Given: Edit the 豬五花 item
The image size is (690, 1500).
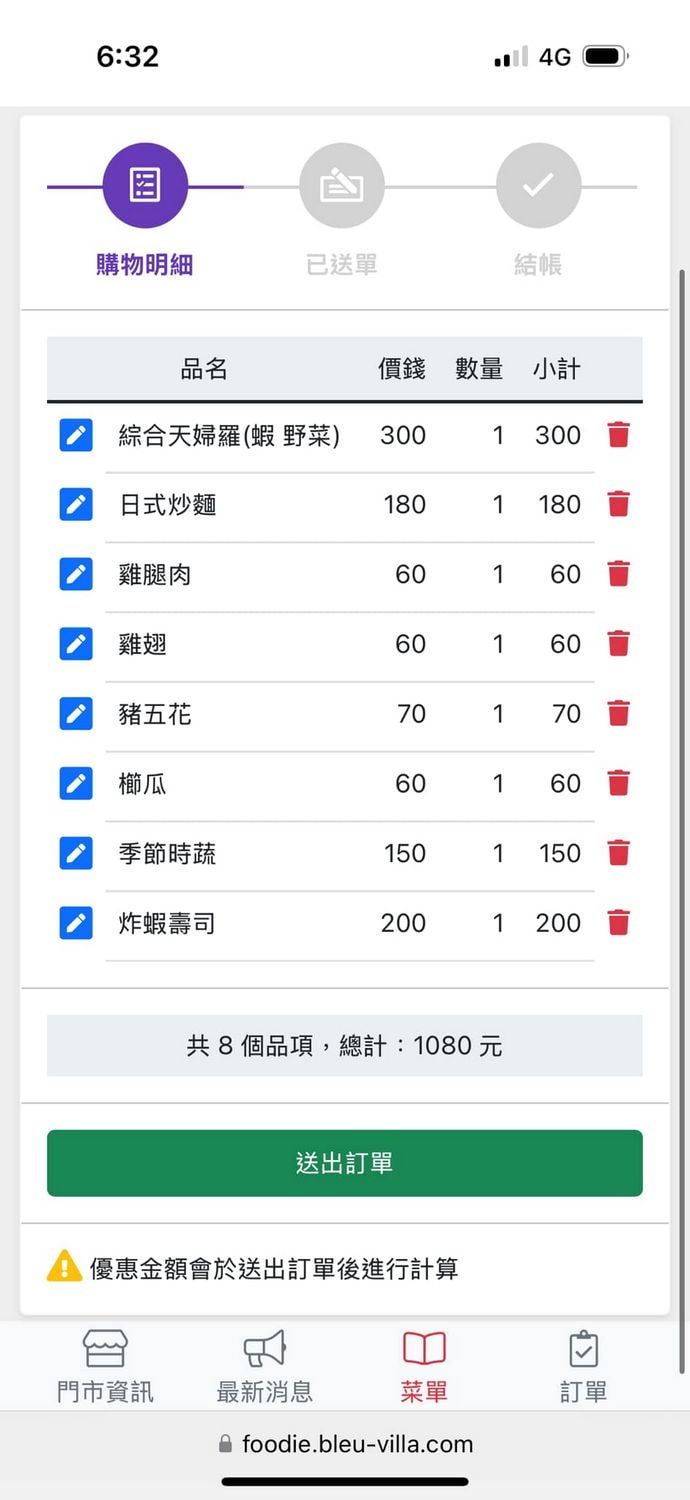Looking at the screenshot, I should click(76, 714).
